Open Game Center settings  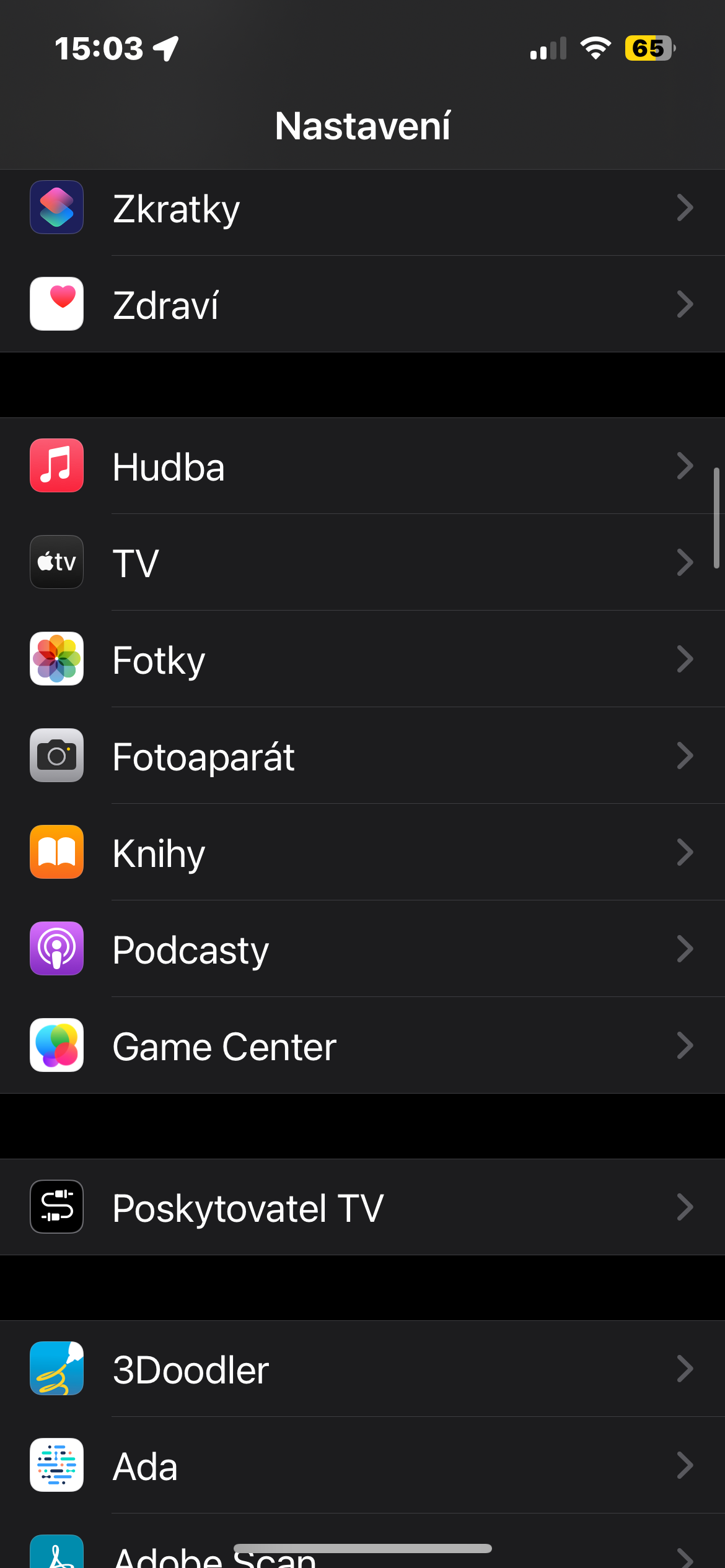[x=362, y=1045]
